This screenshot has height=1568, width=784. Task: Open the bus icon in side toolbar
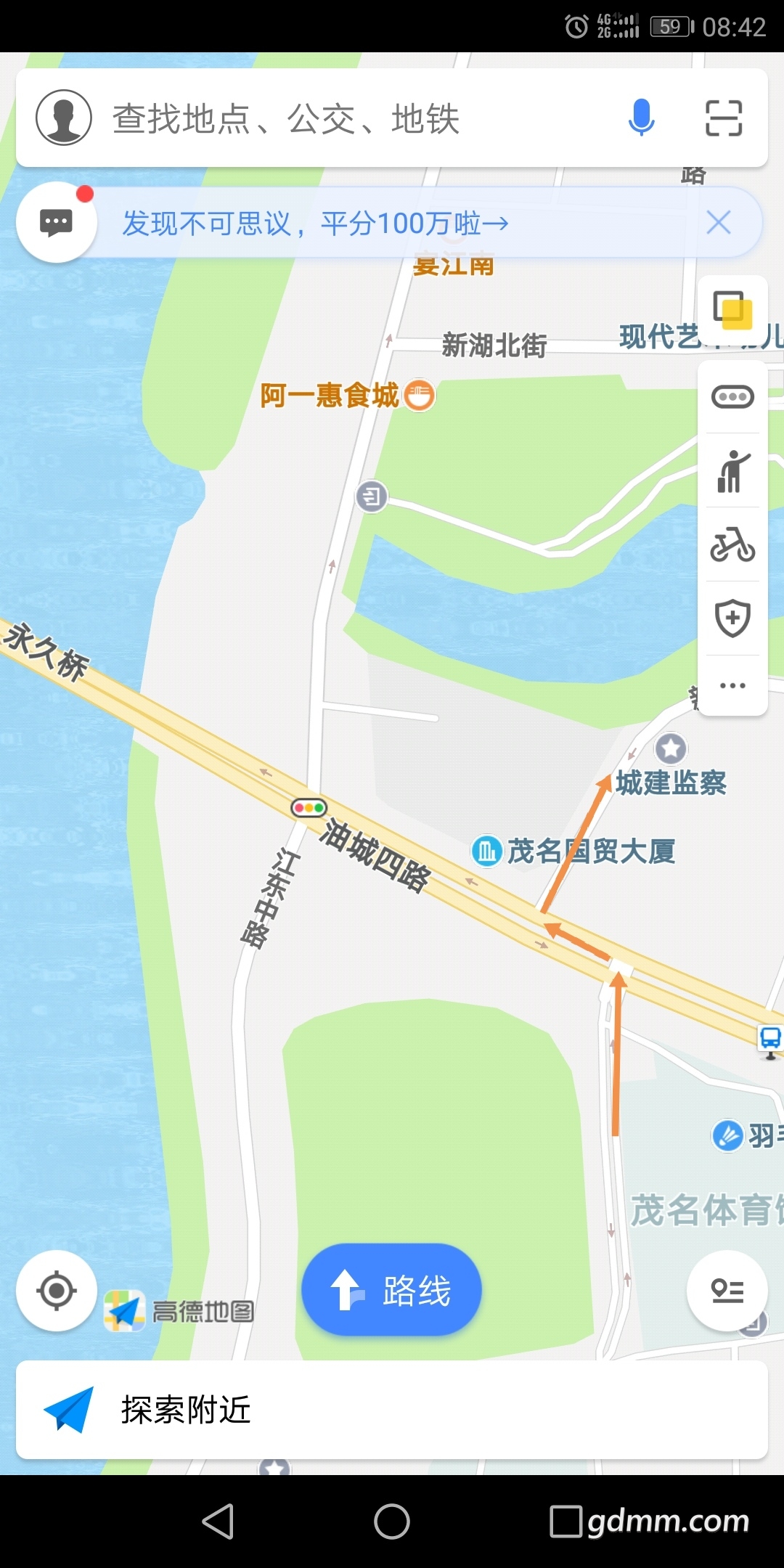pos(732,397)
